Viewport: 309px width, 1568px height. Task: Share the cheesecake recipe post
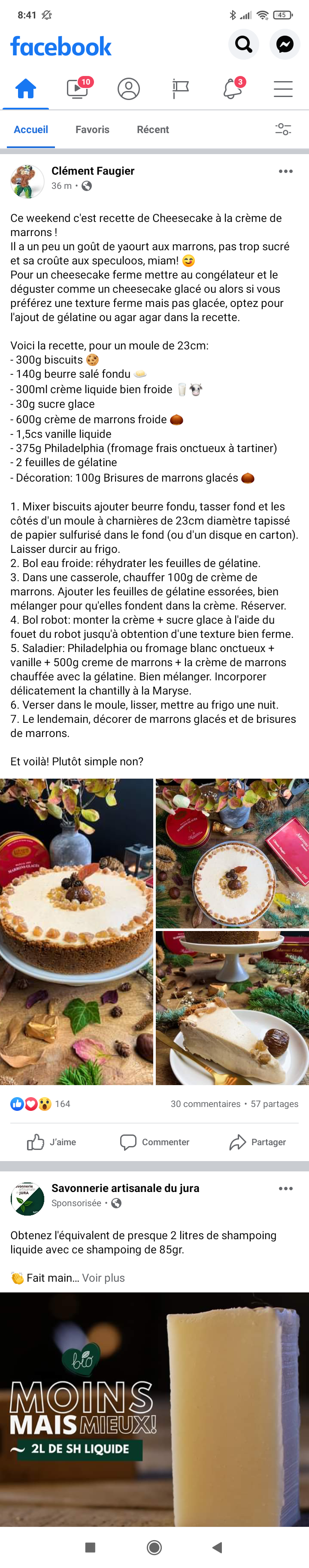(x=257, y=1142)
